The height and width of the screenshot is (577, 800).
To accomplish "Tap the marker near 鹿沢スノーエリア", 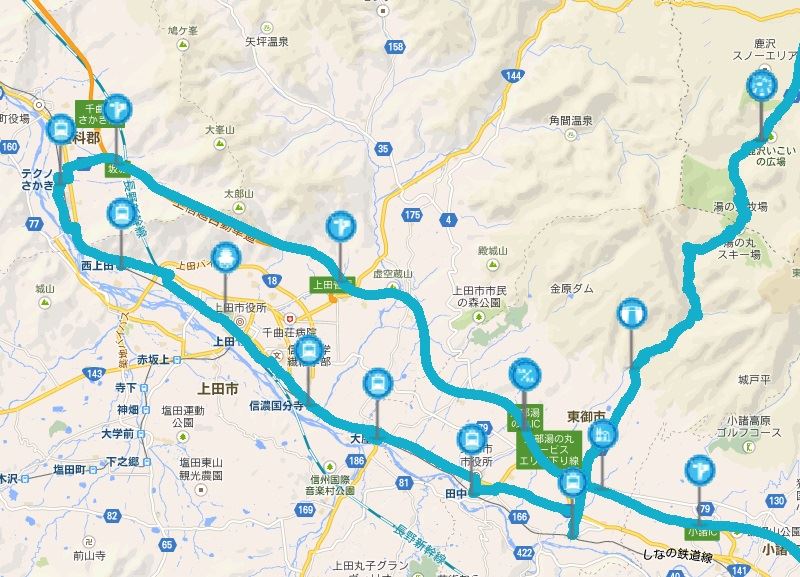I will click(x=763, y=87).
